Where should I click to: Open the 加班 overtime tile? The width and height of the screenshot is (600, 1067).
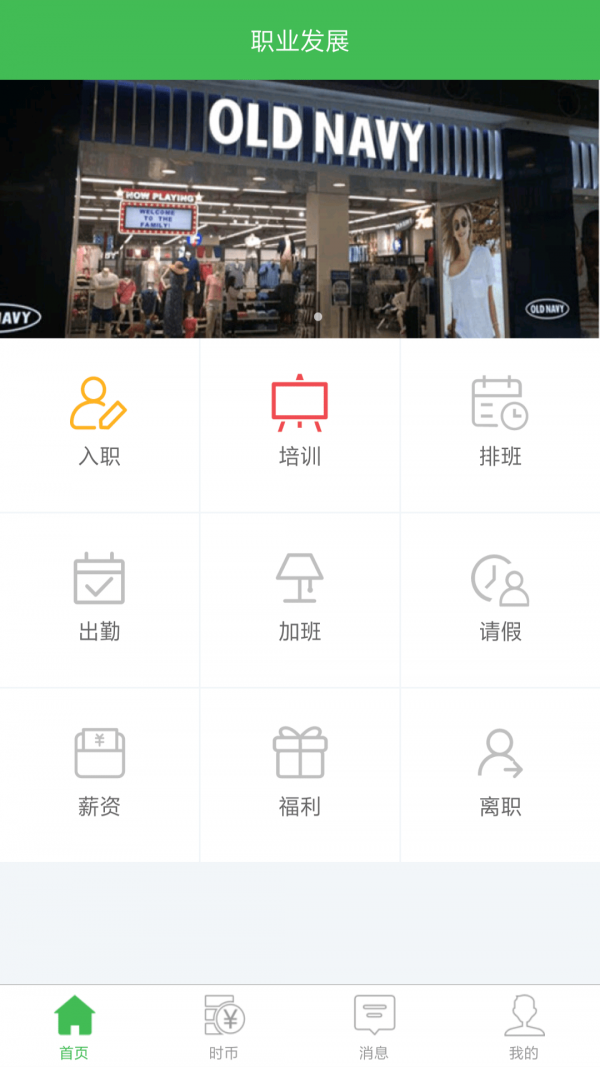[x=299, y=598]
